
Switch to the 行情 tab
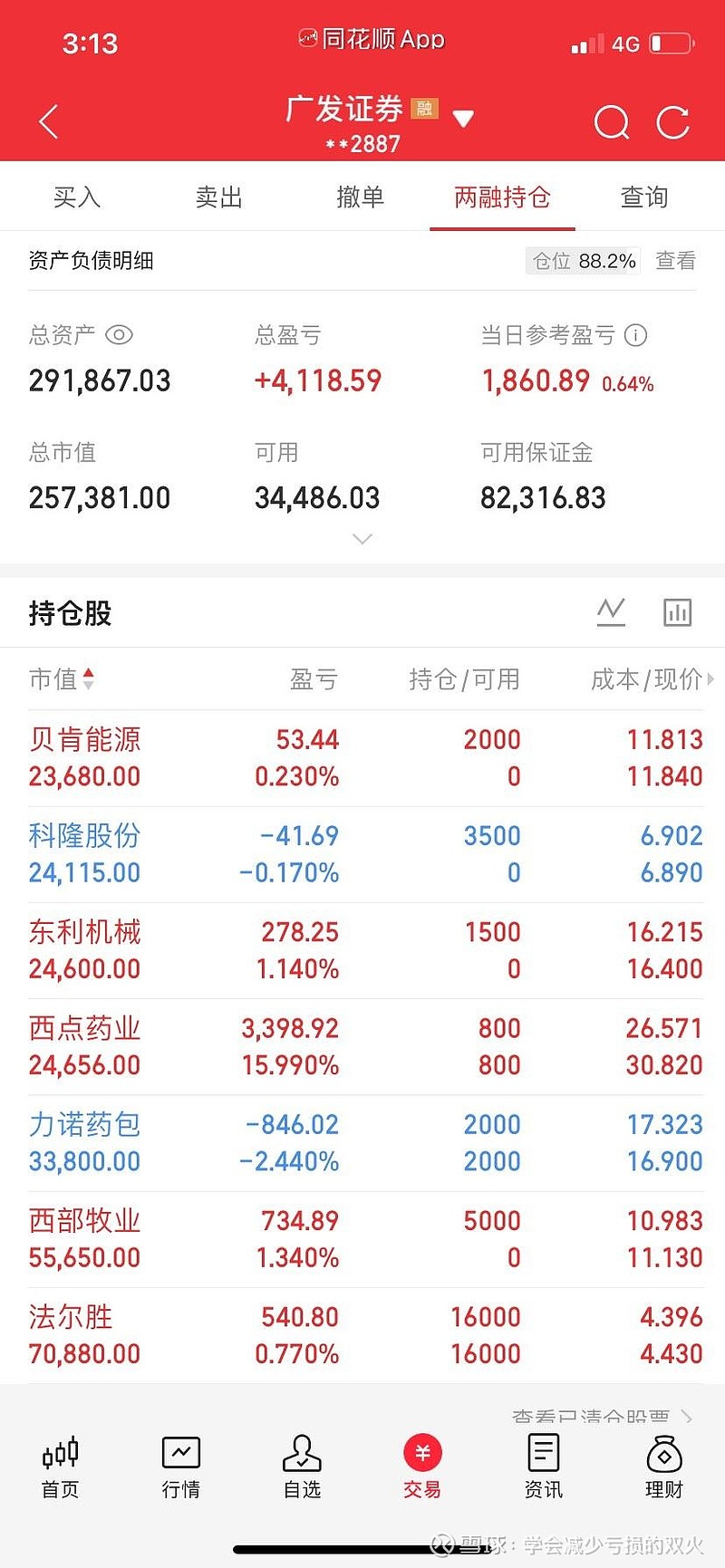[181, 1467]
